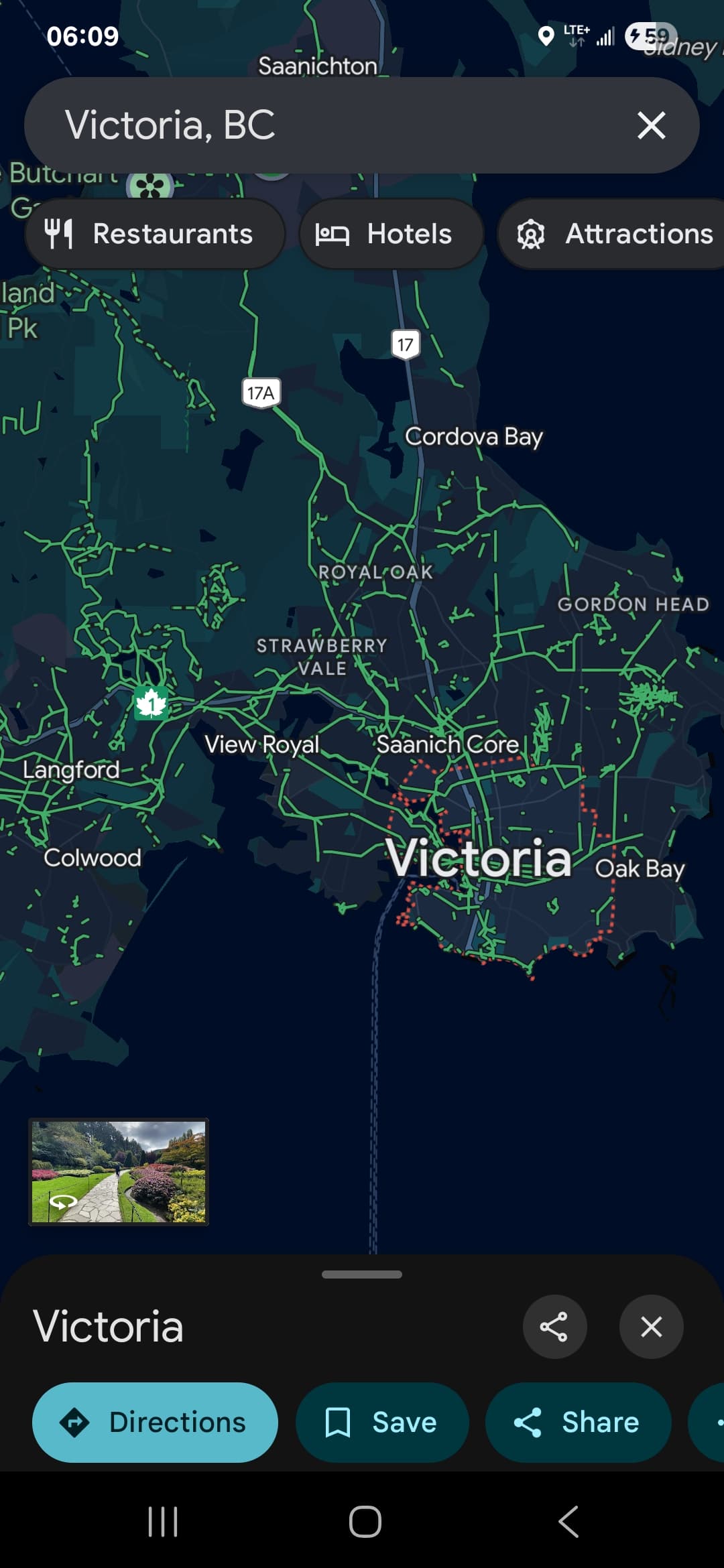Filter map by Restaurants chip
The image size is (724, 1568).
155,234
